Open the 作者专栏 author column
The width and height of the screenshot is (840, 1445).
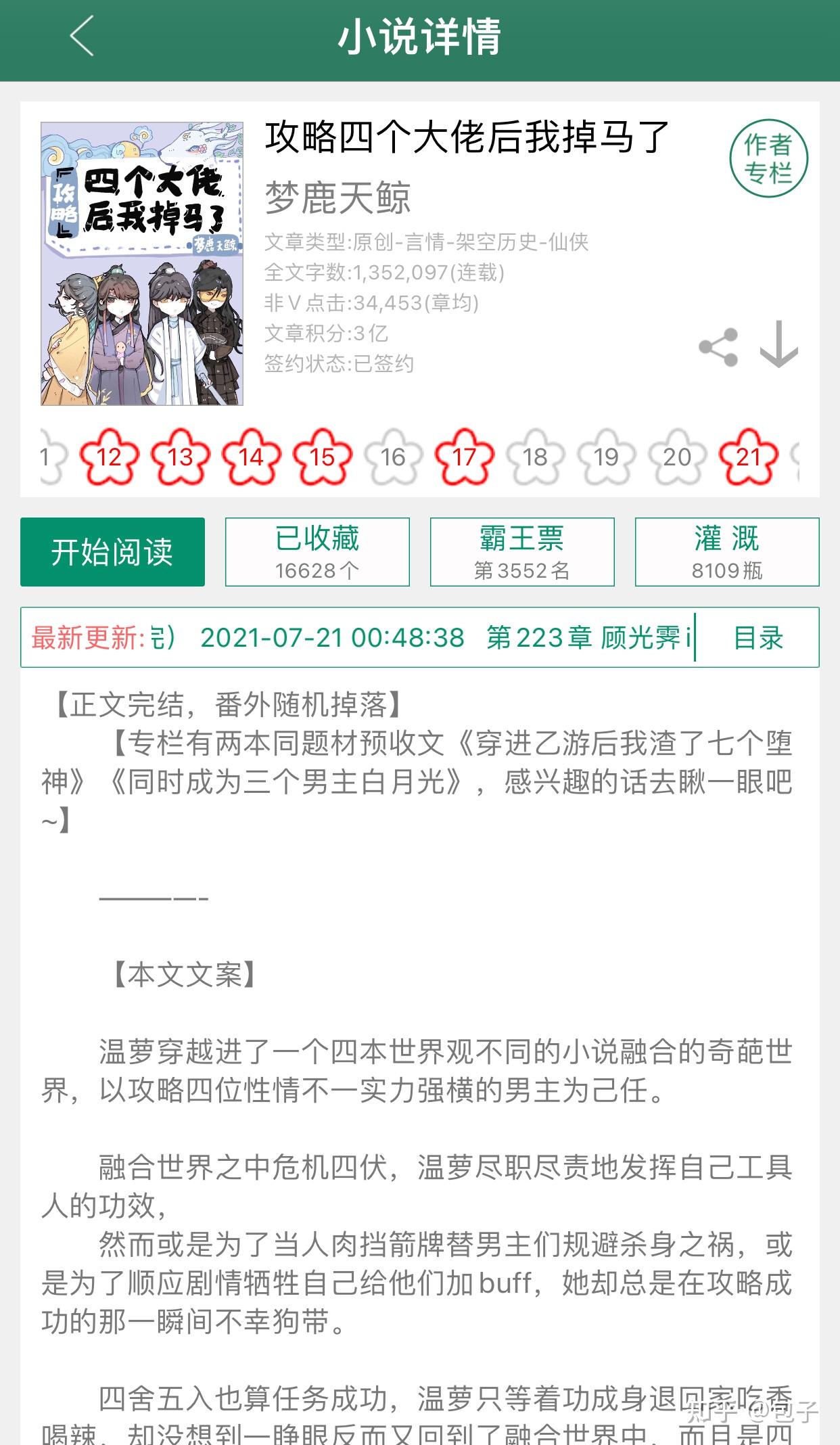[768, 159]
